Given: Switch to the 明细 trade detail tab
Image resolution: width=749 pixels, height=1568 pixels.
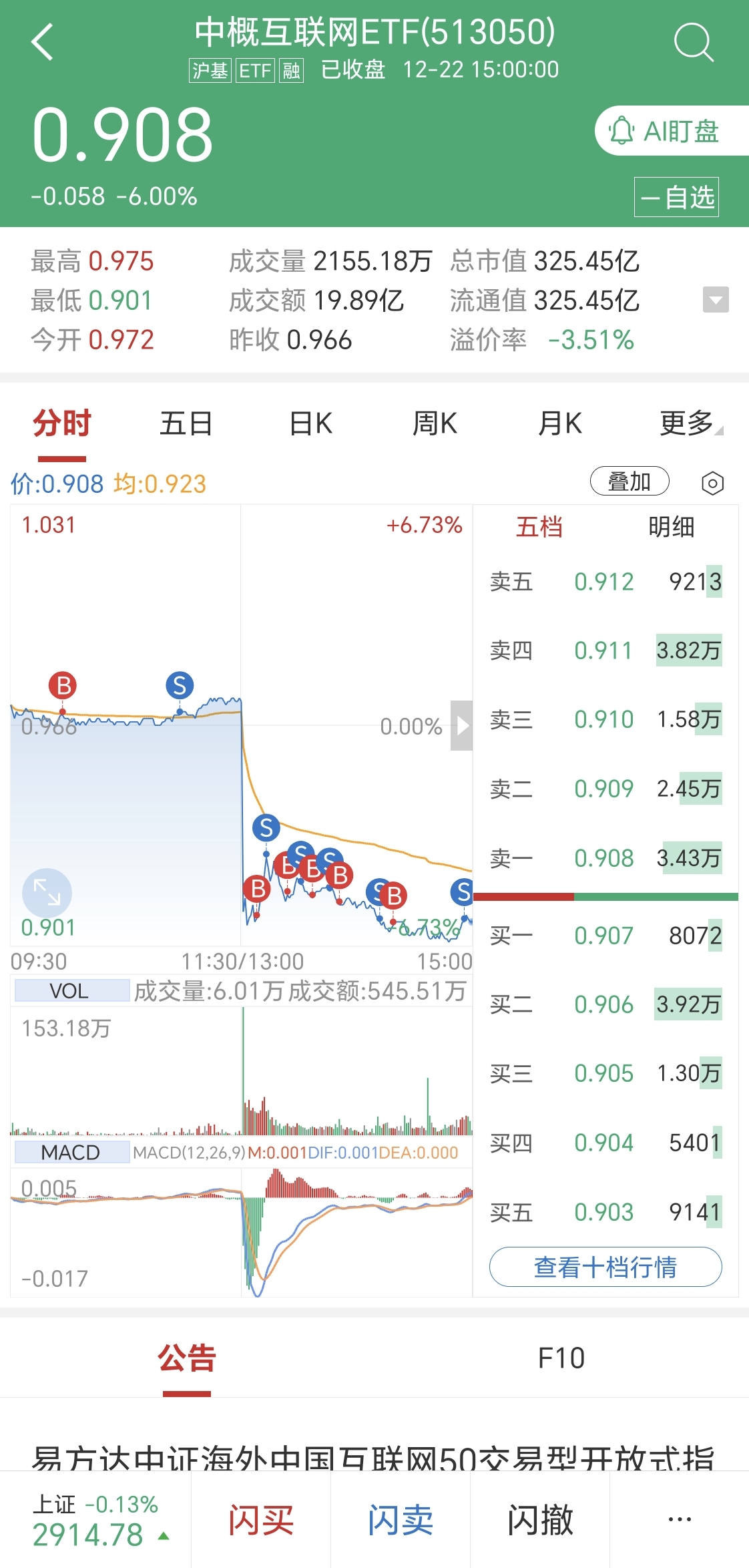Looking at the screenshot, I should pyautogui.click(x=671, y=528).
